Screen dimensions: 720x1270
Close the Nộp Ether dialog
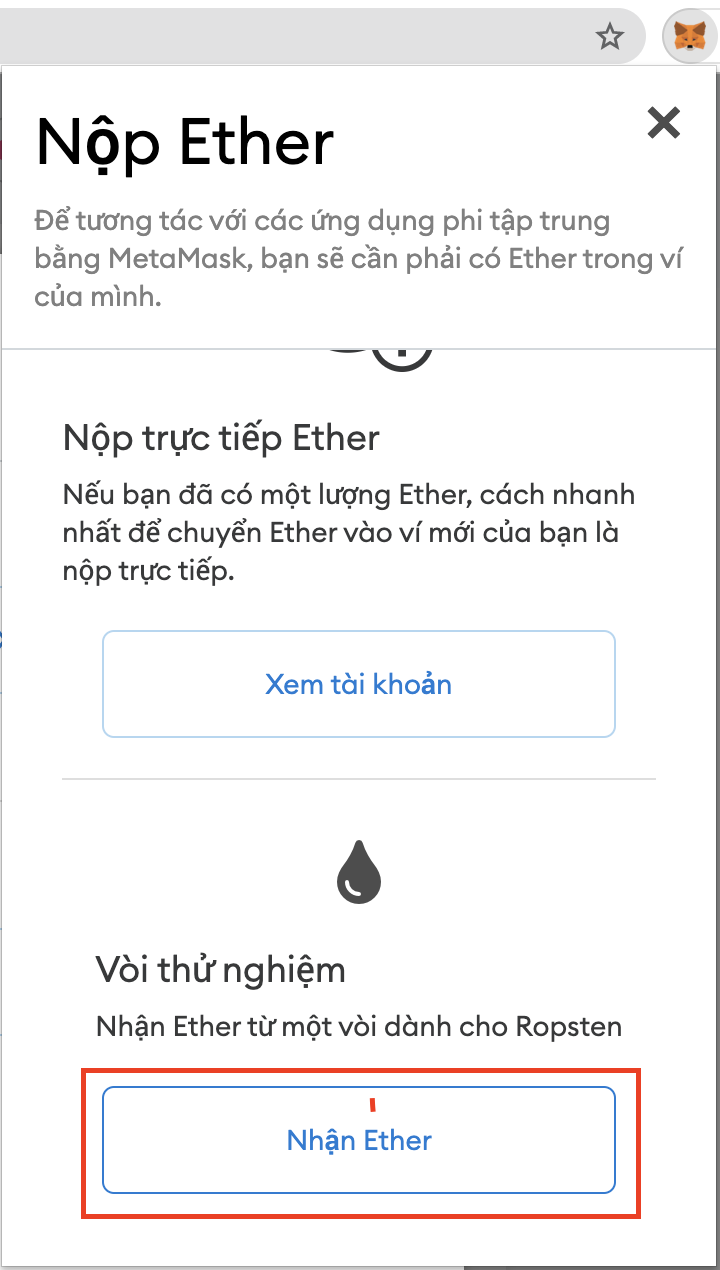click(x=664, y=123)
